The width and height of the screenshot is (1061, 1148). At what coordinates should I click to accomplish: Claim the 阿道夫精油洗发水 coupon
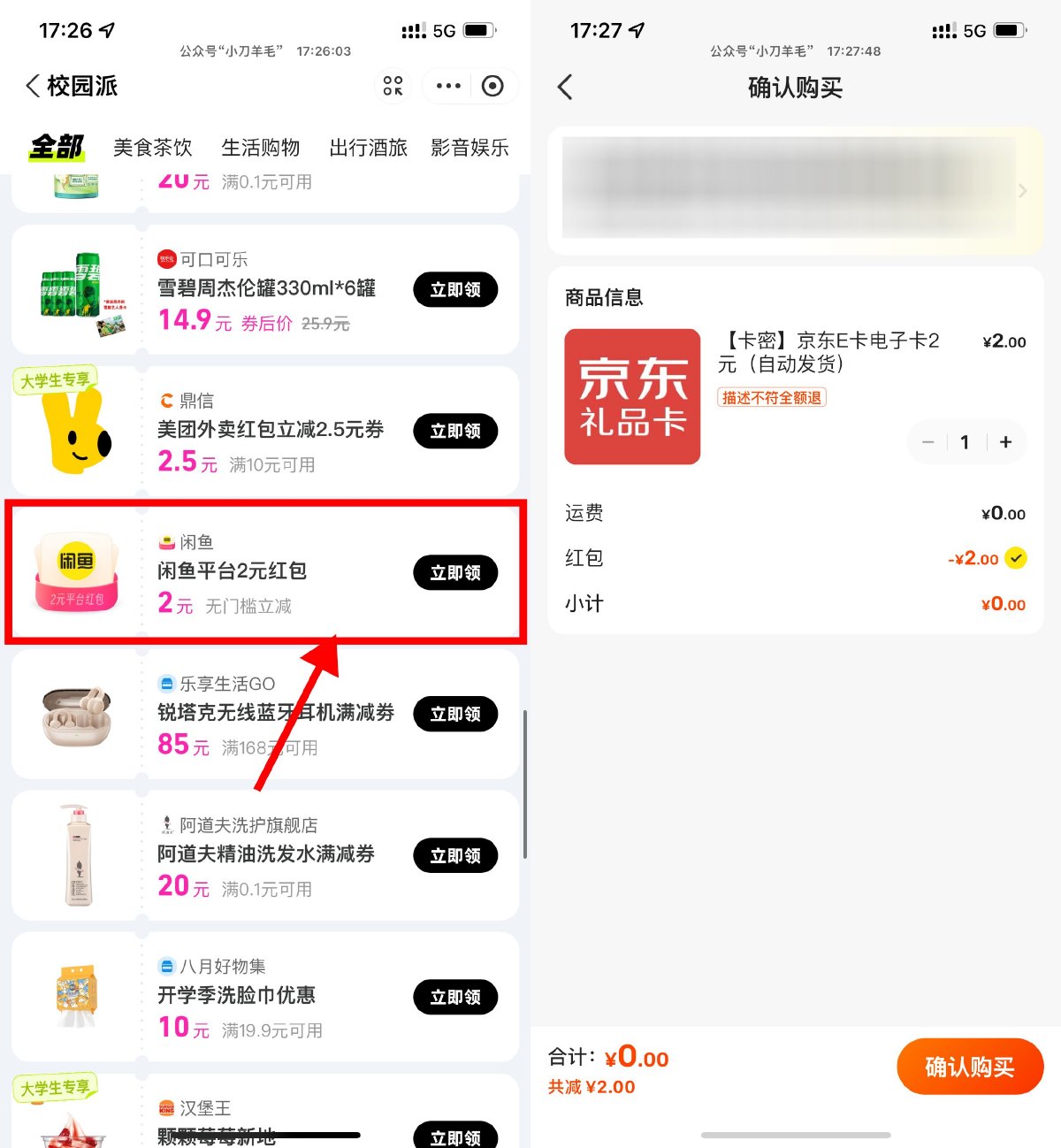[455, 856]
